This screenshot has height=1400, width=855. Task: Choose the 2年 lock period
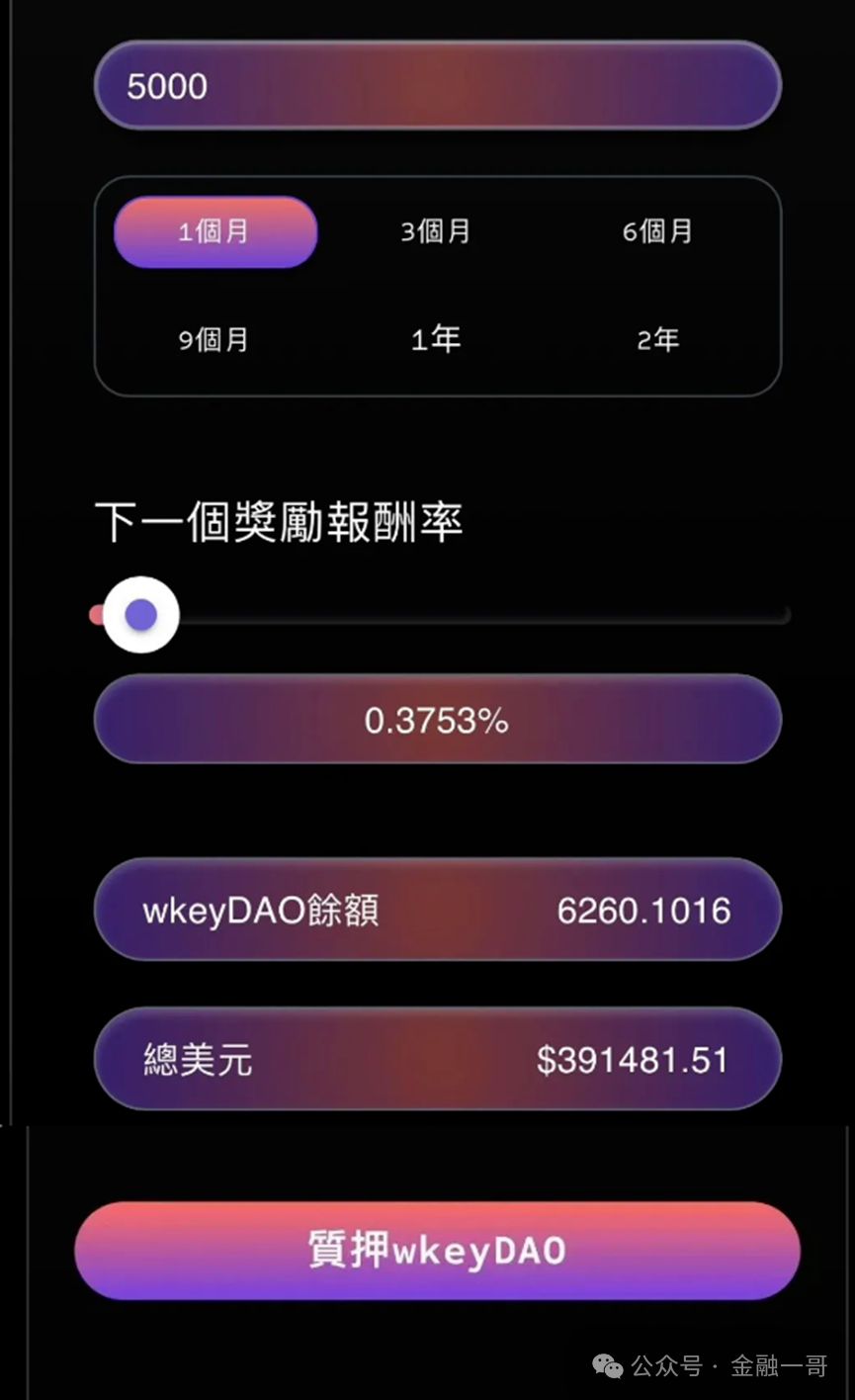(x=657, y=339)
